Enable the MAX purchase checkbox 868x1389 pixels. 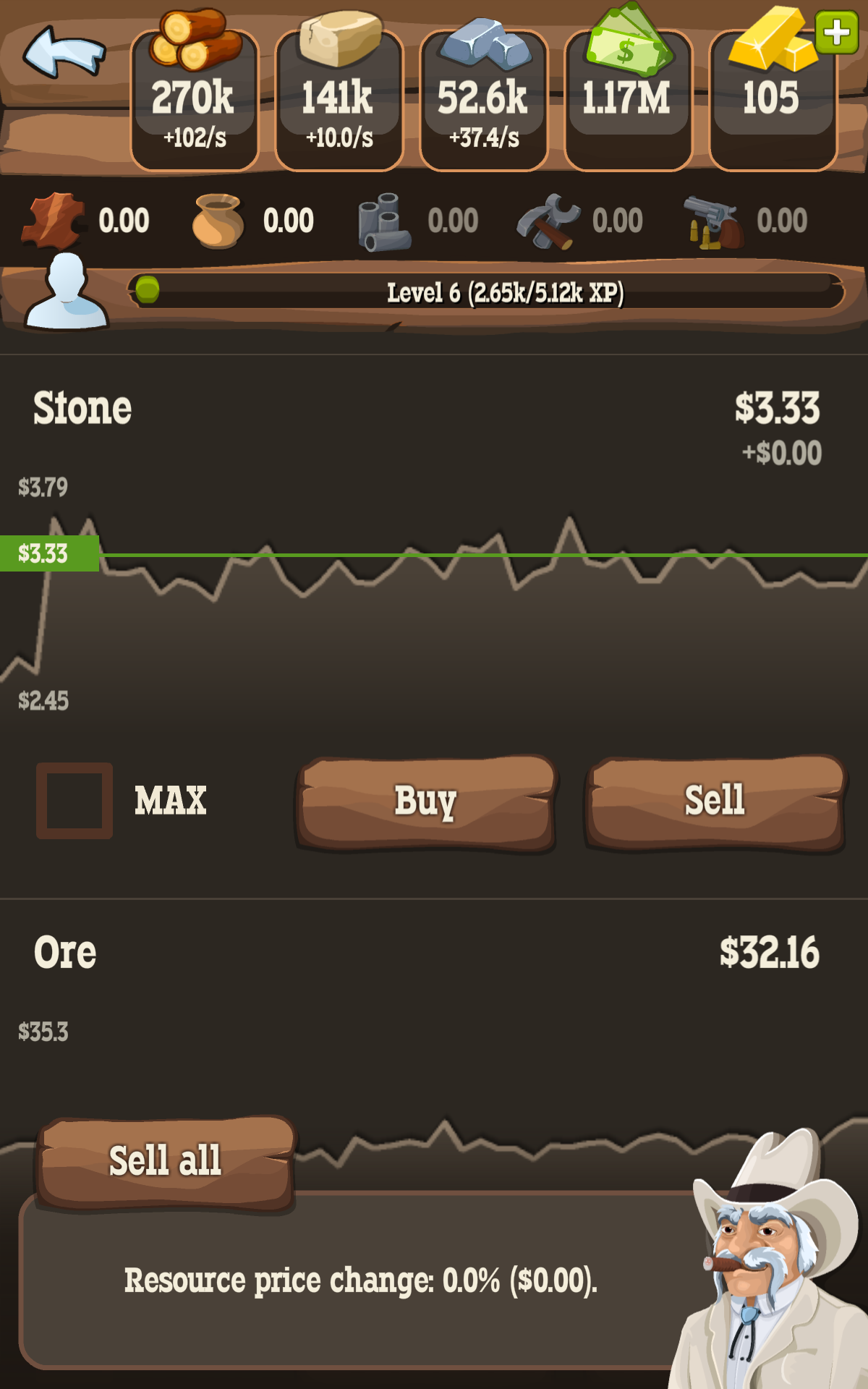tap(75, 799)
